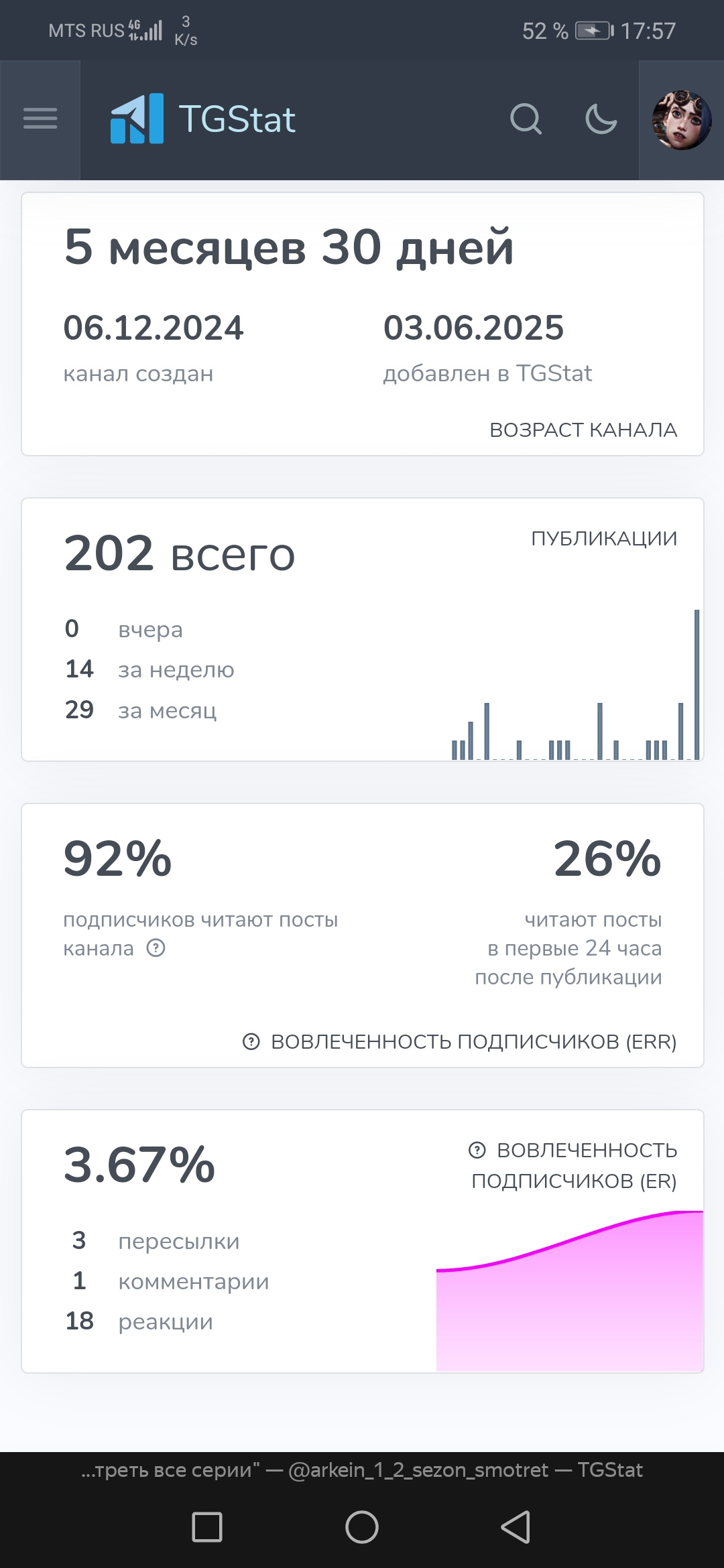
Task: Open help icon beside ВОВЛЕЧЕННОСТЬ ПОДПИСЧИКОВ (ER)
Action: 477,1150
